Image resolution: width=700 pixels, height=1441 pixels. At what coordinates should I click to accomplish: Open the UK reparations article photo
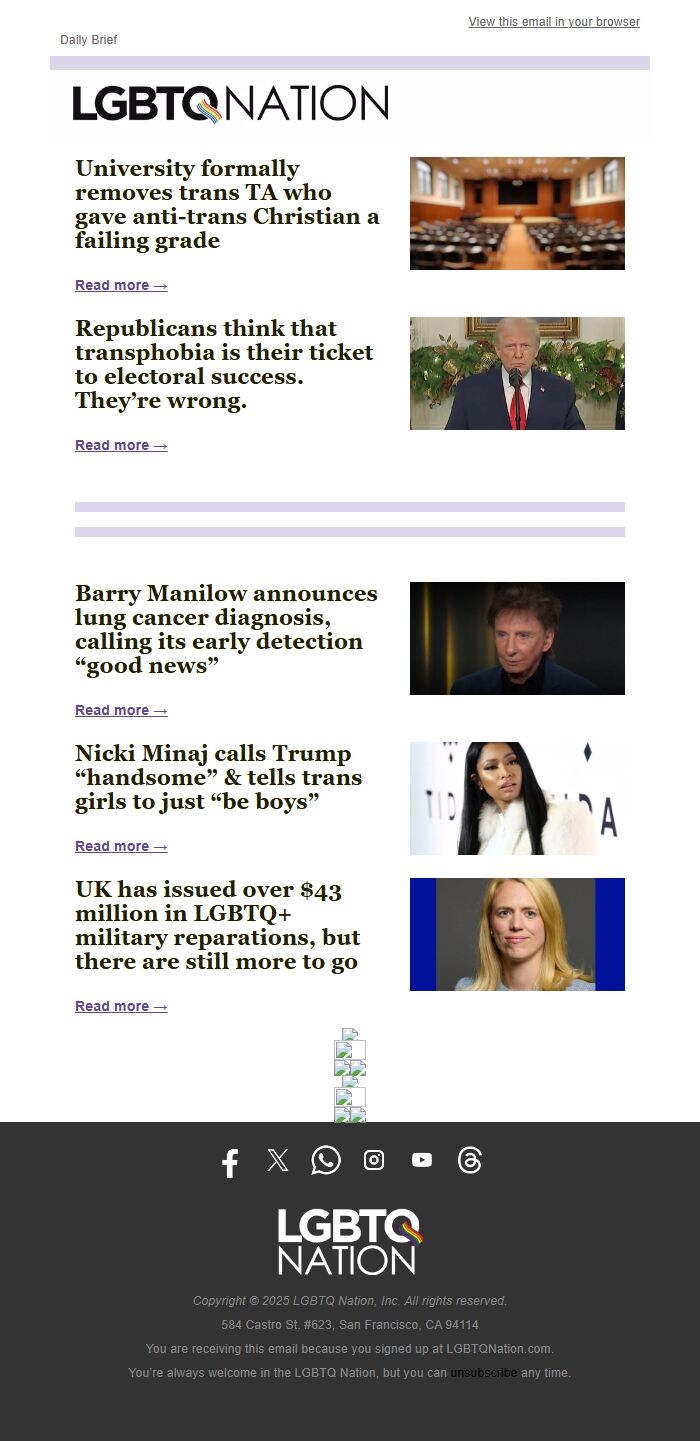(x=517, y=934)
